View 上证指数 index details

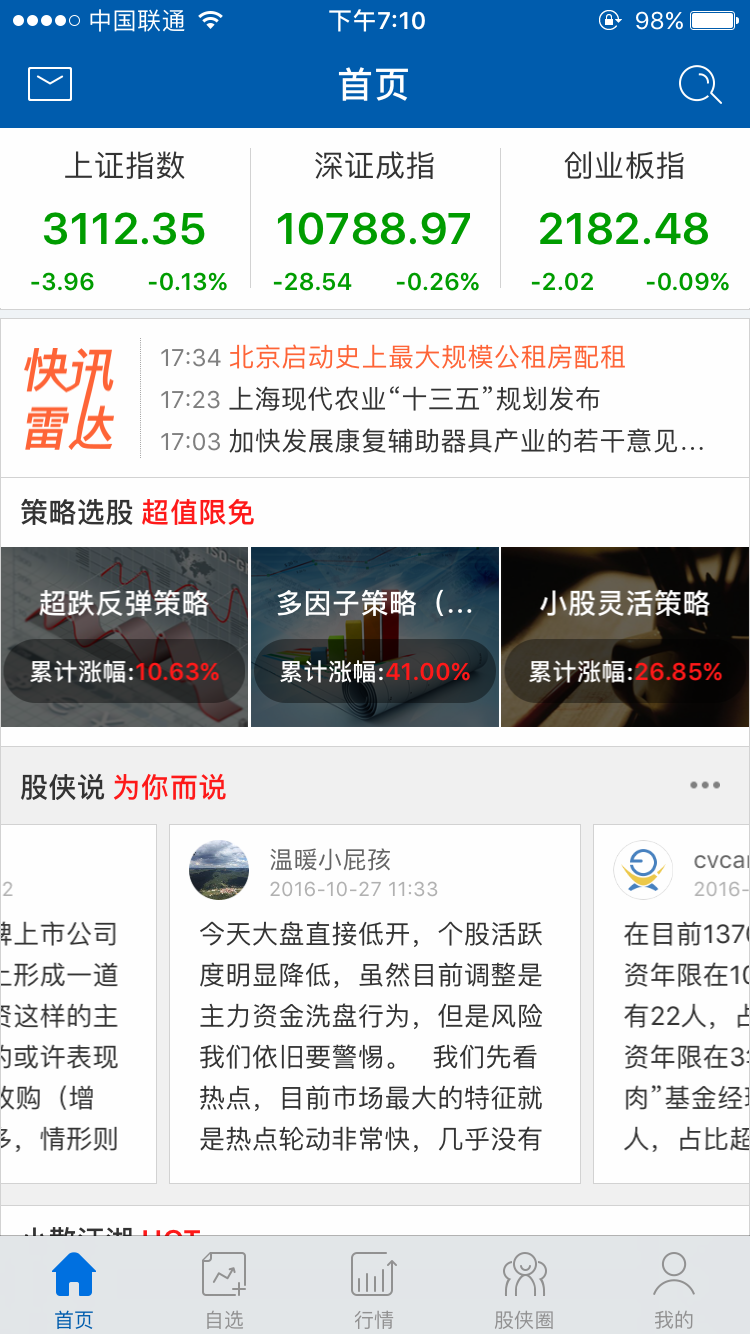(125, 222)
